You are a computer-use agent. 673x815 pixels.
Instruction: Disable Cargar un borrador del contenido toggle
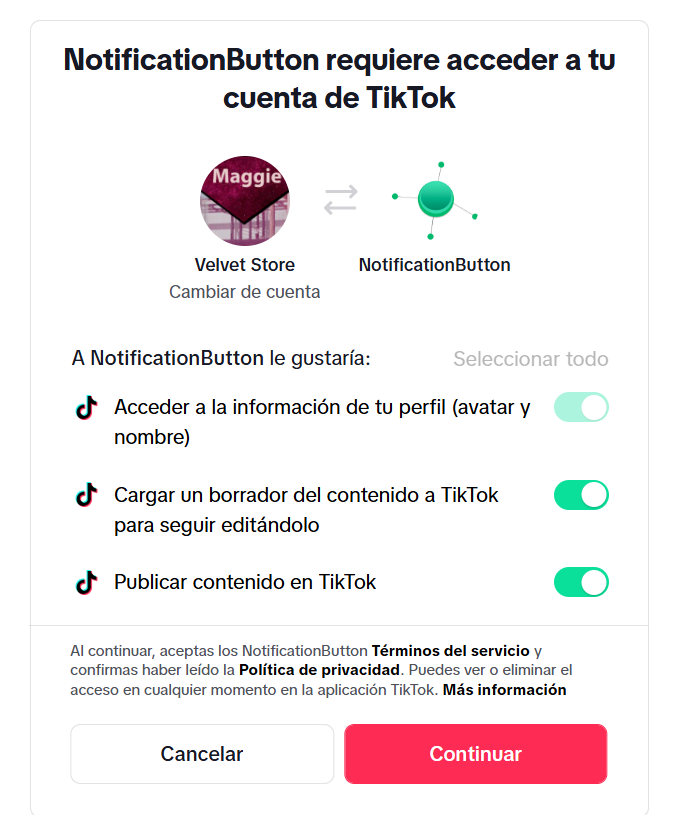click(x=581, y=495)
